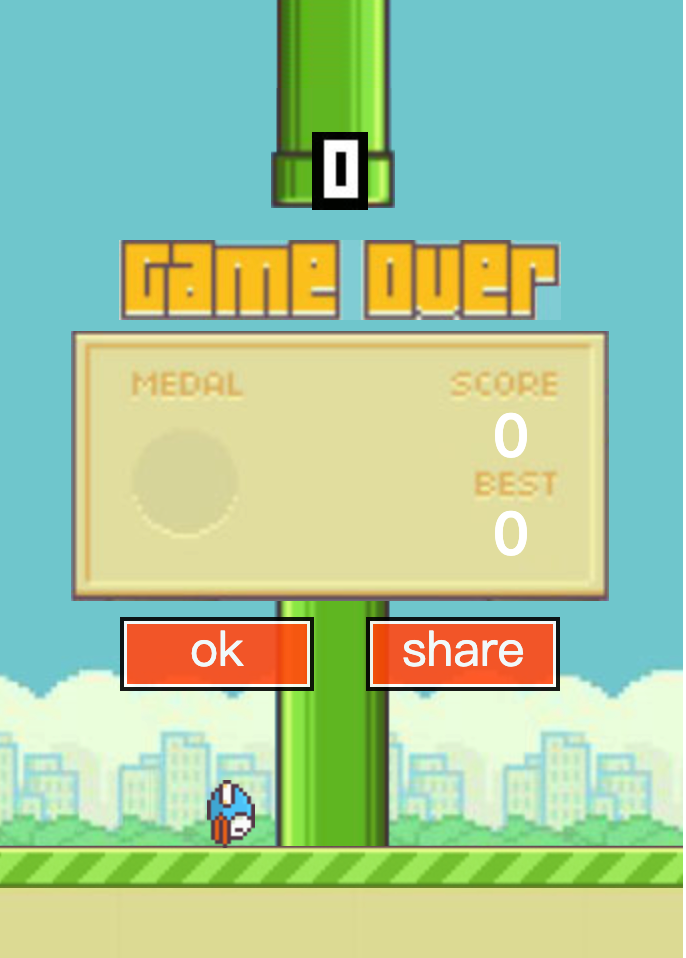Tap ok to restart the game
686x958 pixels.
(217, 653)
